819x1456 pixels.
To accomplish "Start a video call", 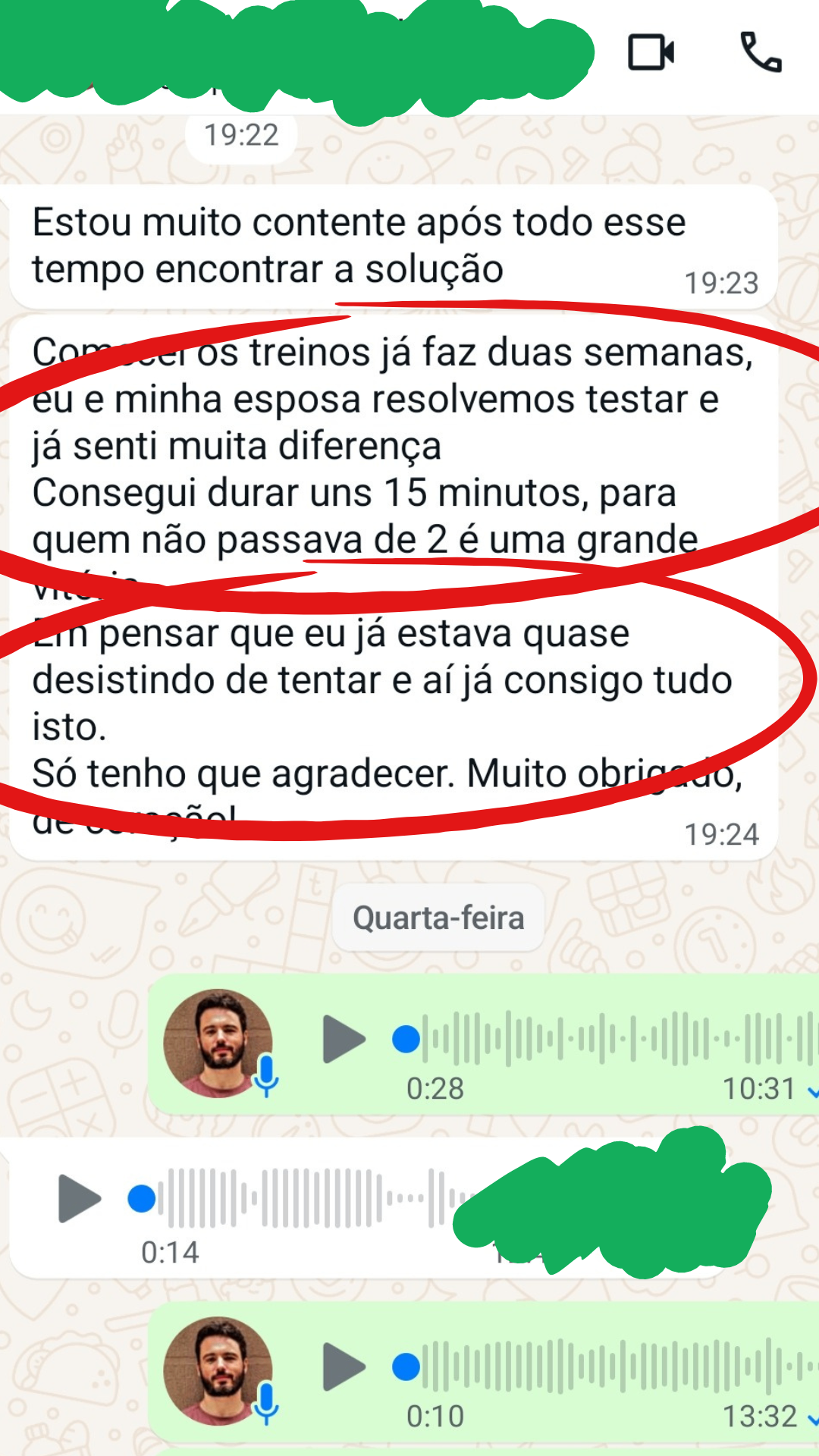I will [651, 52].
